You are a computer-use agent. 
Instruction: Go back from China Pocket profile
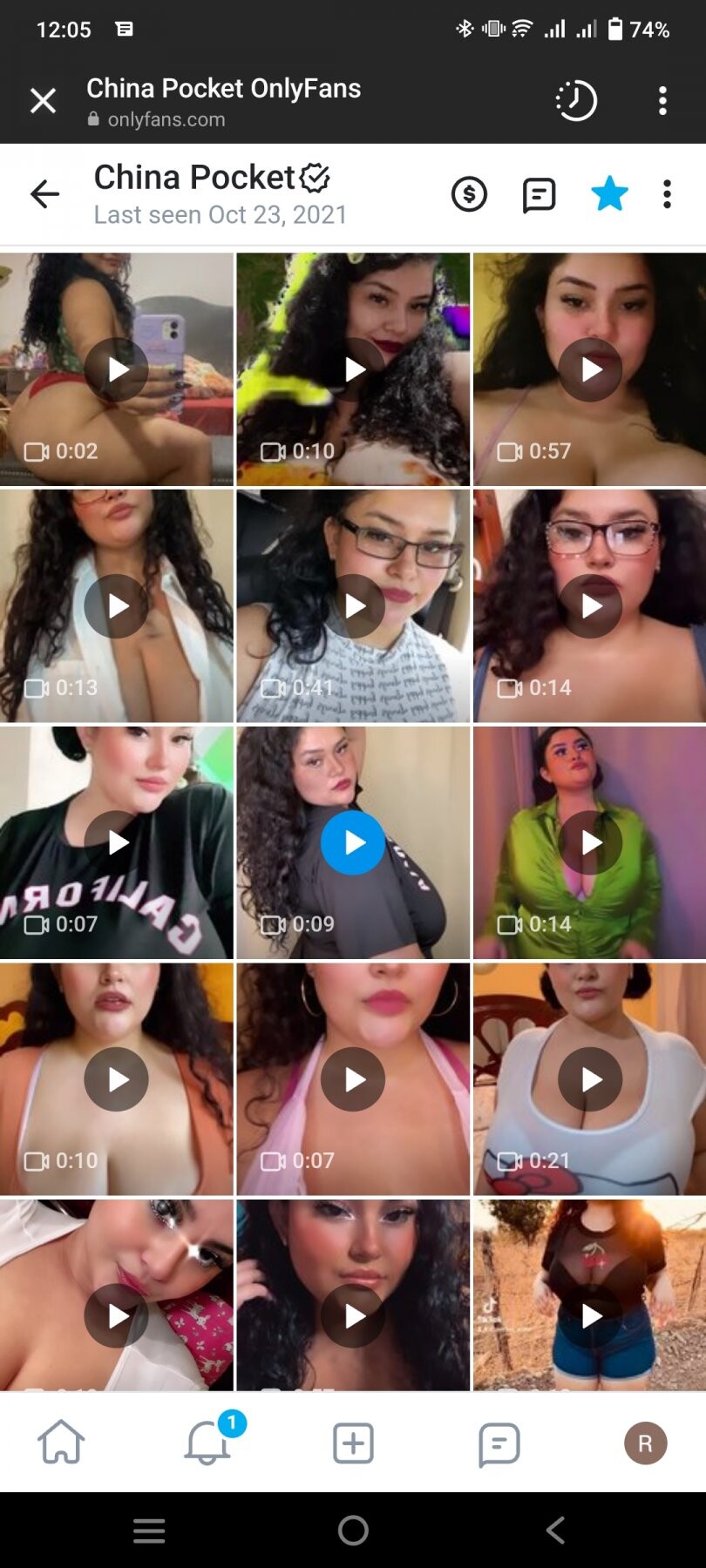tap(44, 193)
